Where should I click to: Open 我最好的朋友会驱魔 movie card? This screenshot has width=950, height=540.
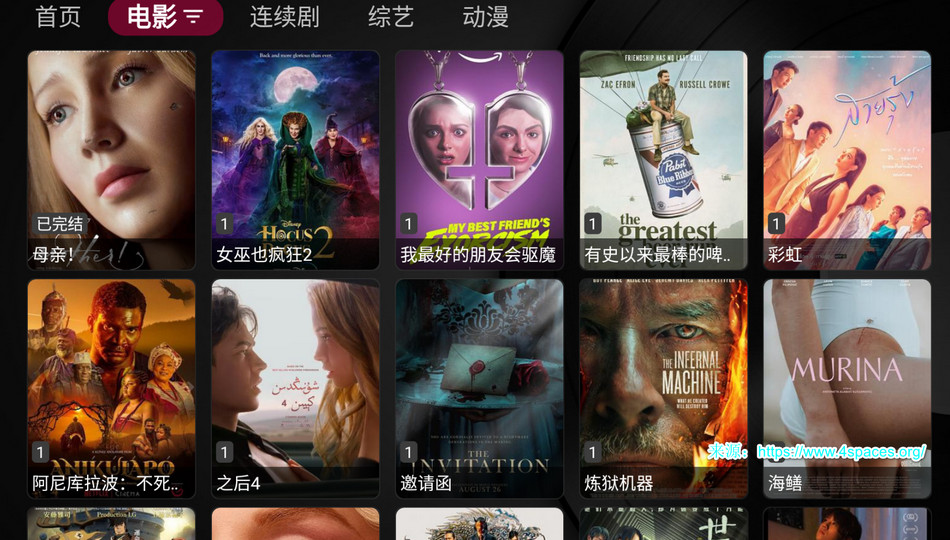tap(479, 160)
